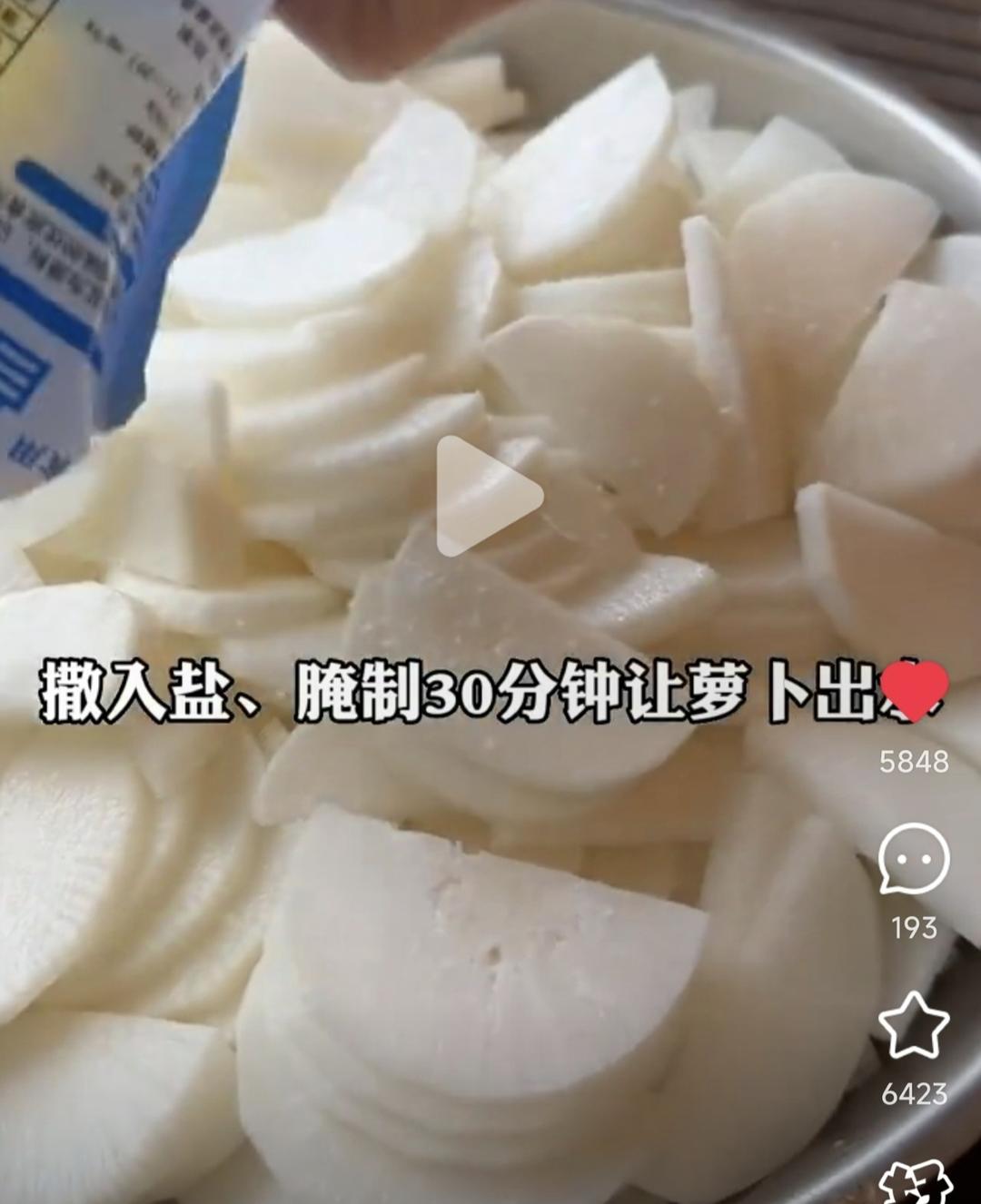981x1204 pixels.
Task: Tap the share icon at bottom right
Action: (916, 1185)
